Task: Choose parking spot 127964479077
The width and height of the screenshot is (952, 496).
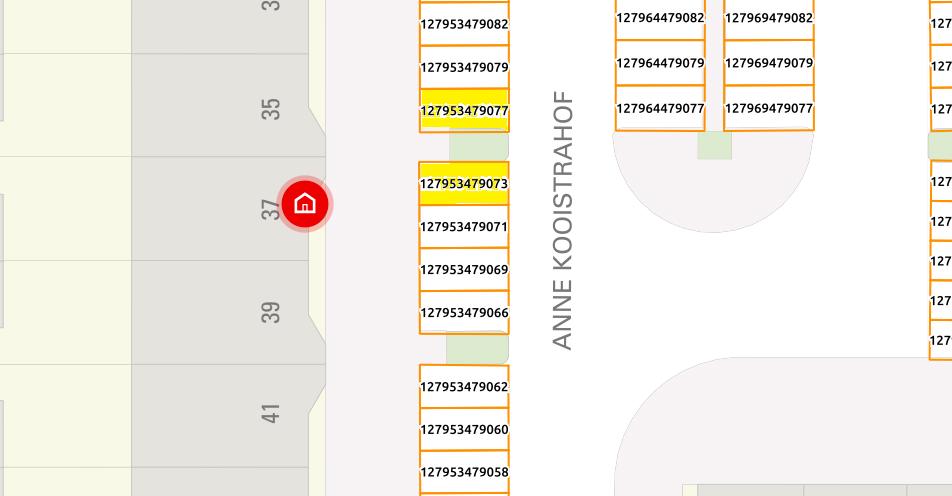Action: point(660,108)
